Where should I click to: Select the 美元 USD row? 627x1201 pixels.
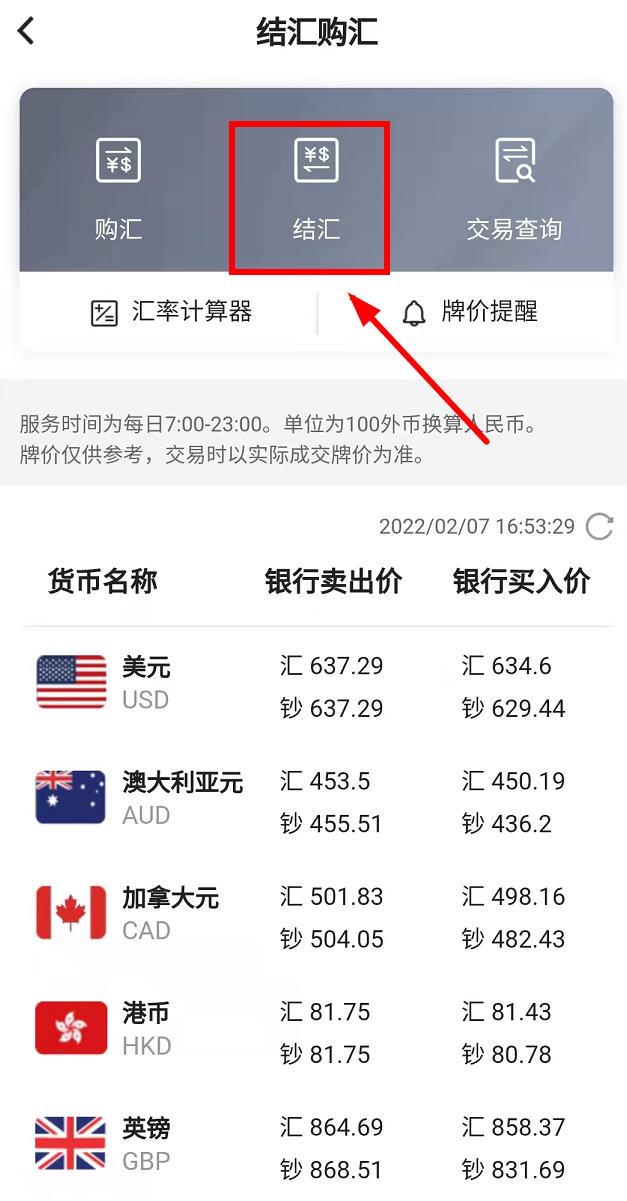[315, 685]
